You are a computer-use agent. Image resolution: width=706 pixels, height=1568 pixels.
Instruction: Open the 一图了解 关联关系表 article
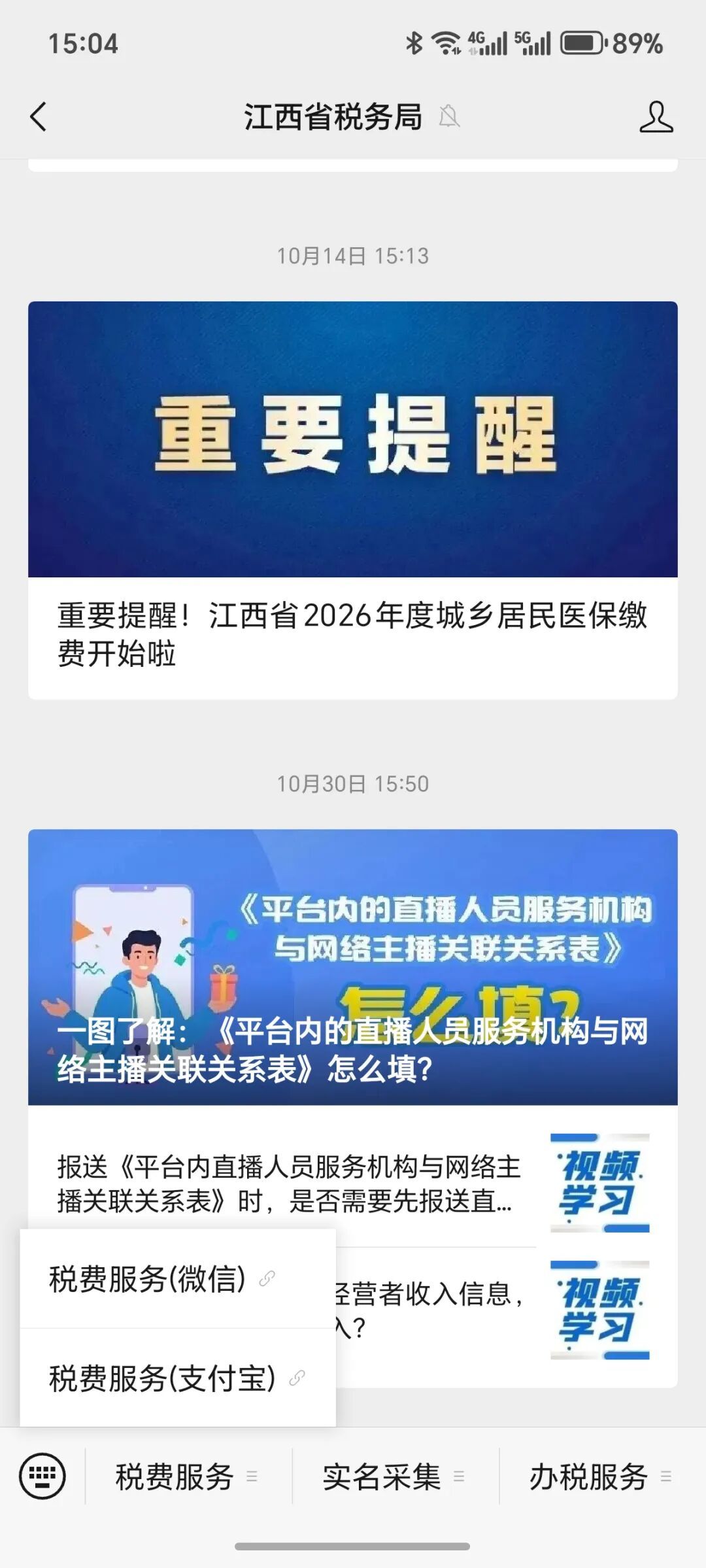click(352, 966)
